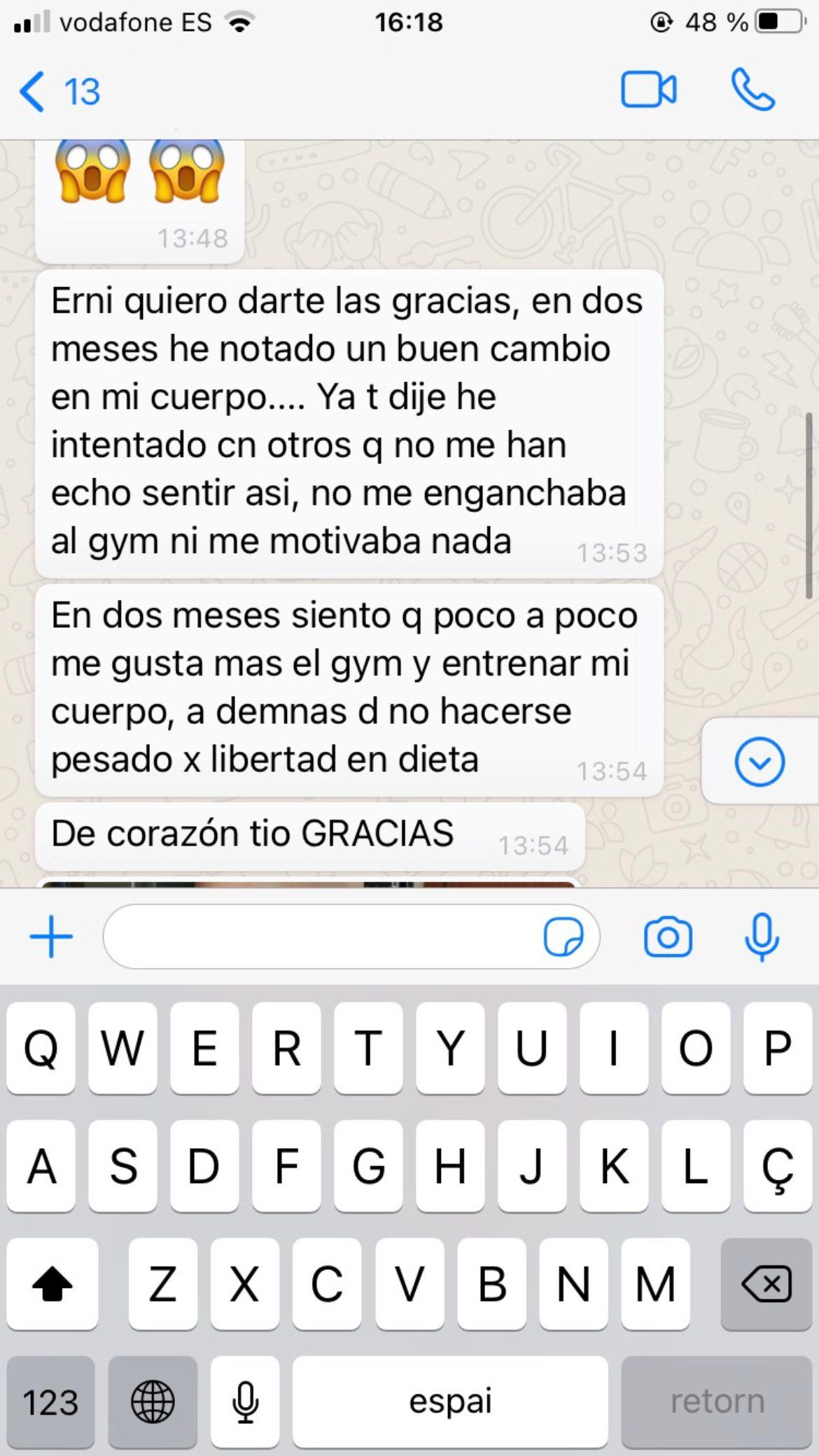The image size is (819, 1456).
Task: Tap the backspace key
Action: [x=766, y=1284]
